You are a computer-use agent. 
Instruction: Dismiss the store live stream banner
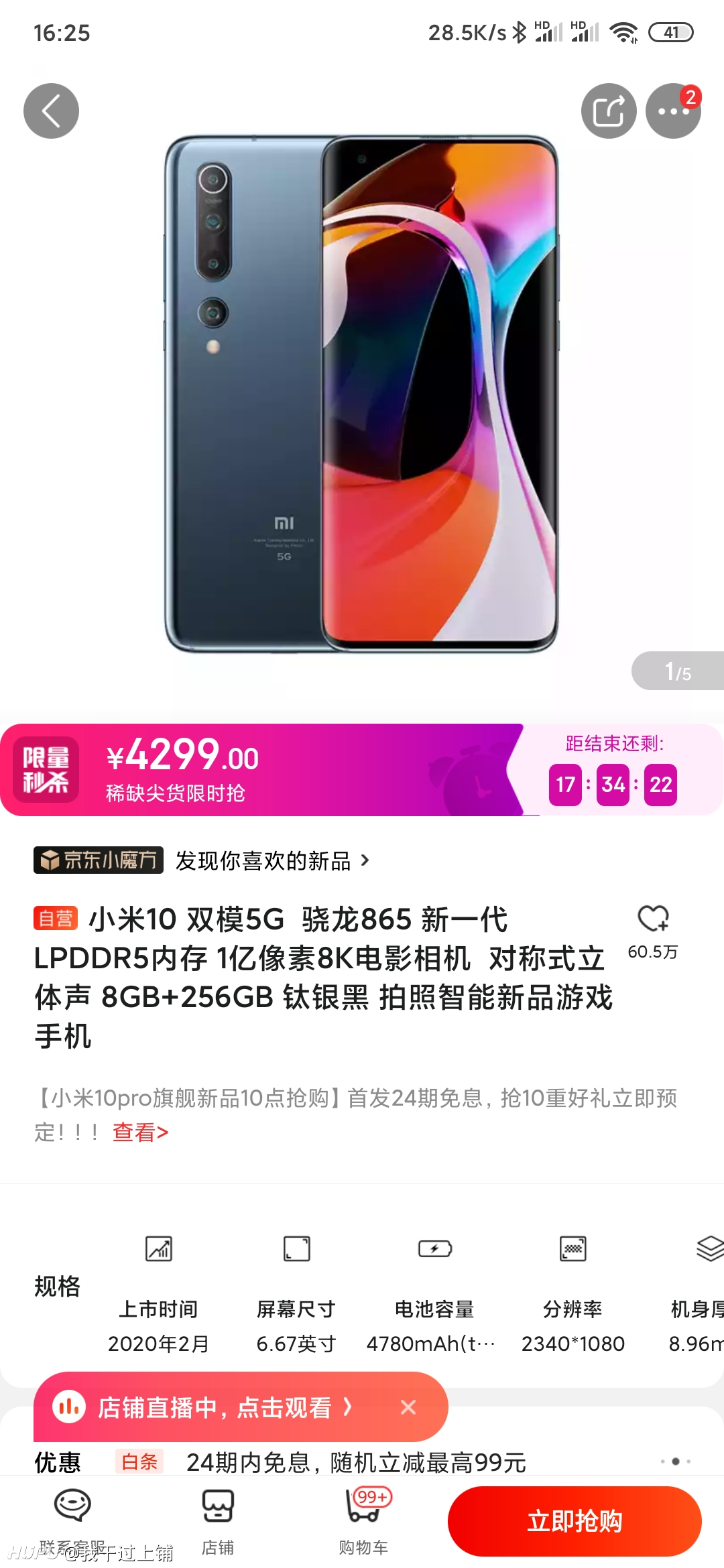pos(408,1407)
